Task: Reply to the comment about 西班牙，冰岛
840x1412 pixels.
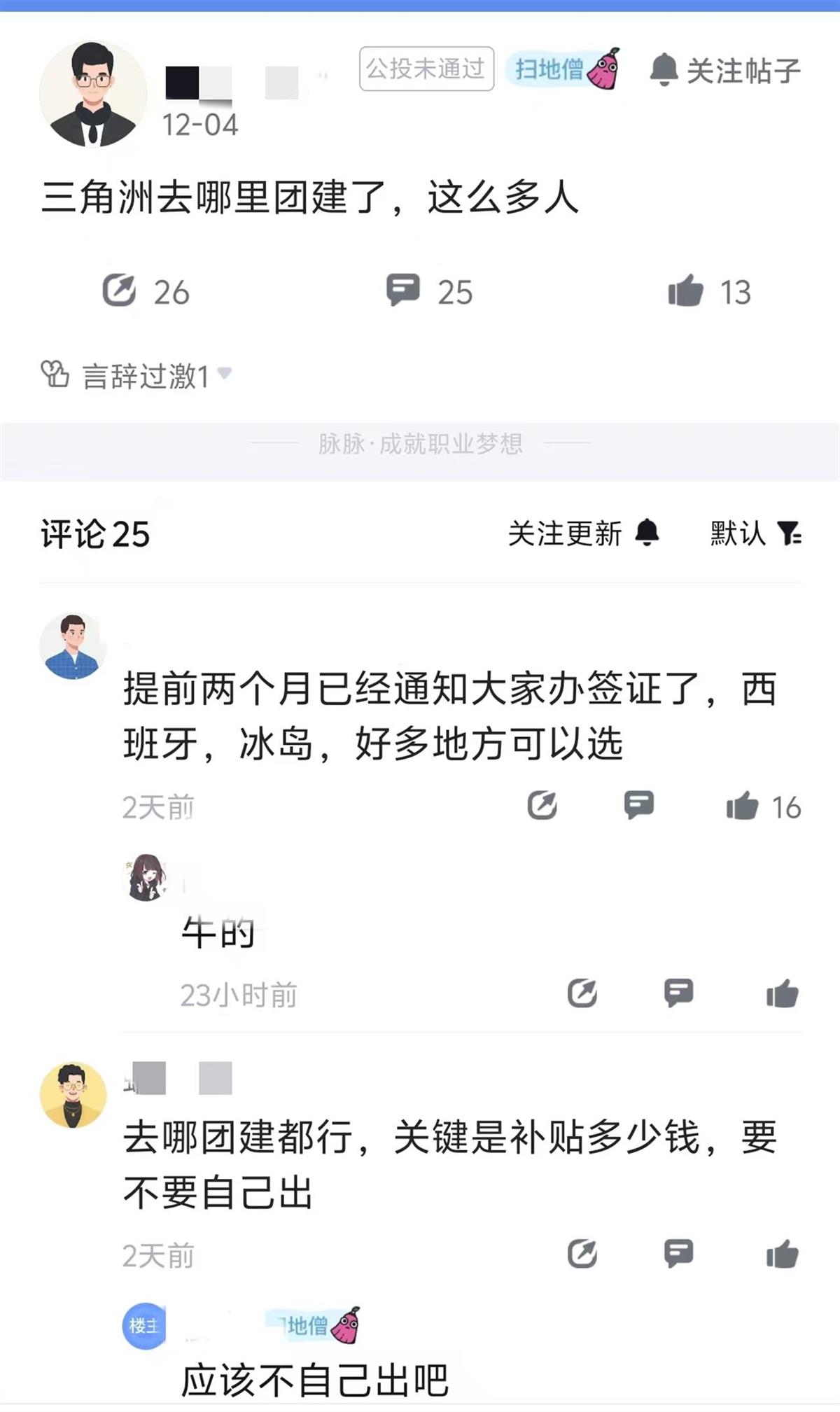Action: coord(638,805)
